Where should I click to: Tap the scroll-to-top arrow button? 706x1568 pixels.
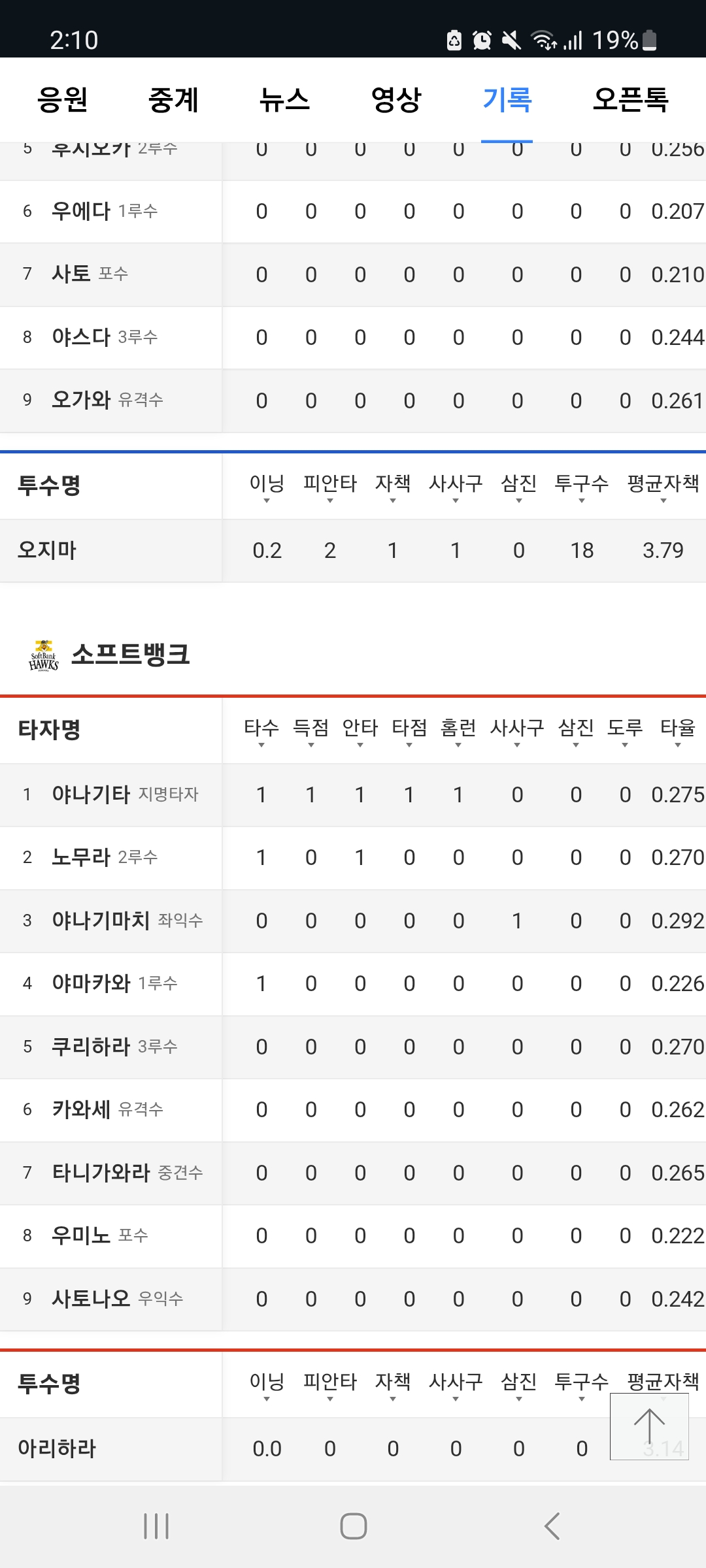point(649,1426)
